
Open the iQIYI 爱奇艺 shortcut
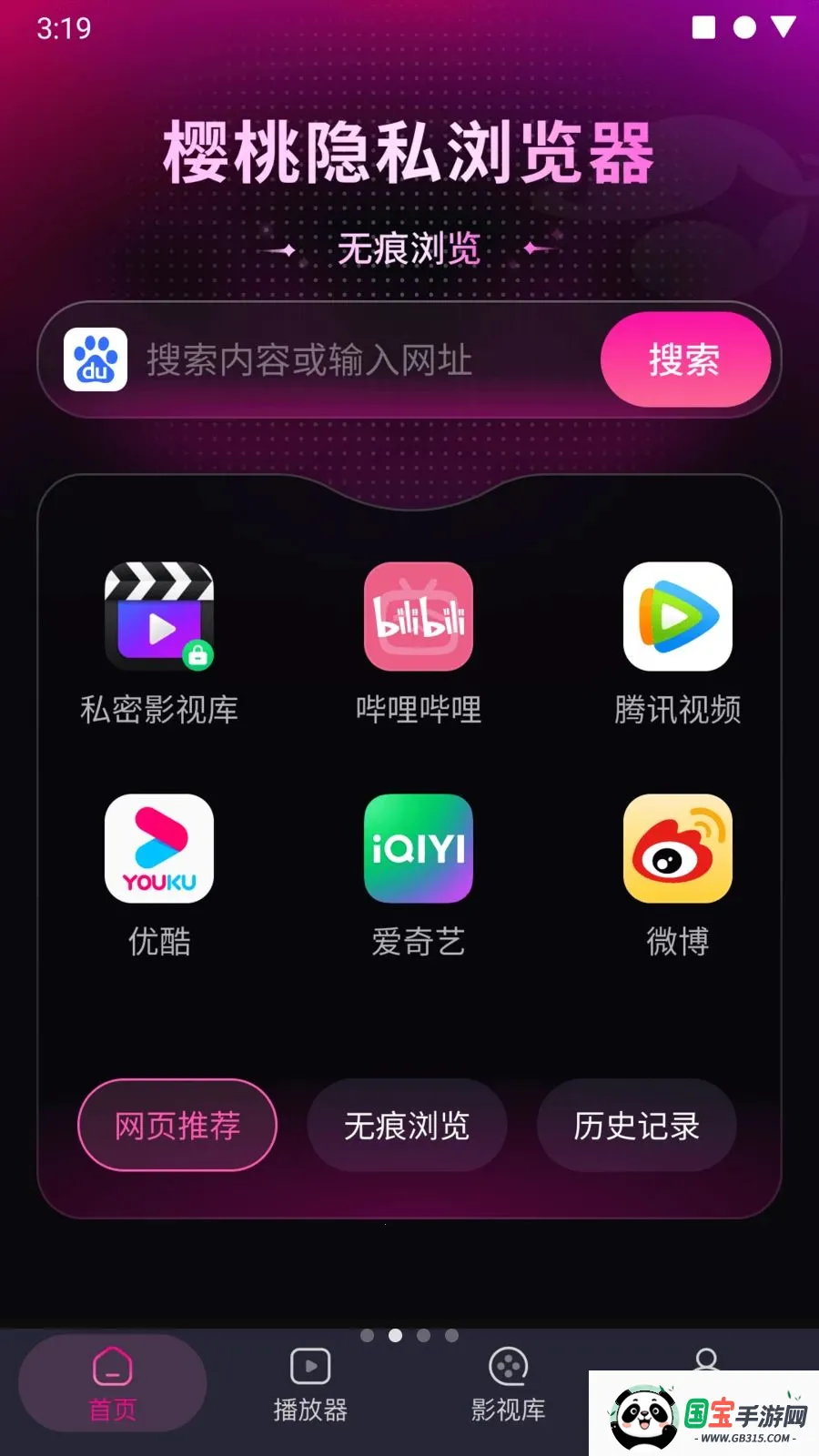(418, 848)
